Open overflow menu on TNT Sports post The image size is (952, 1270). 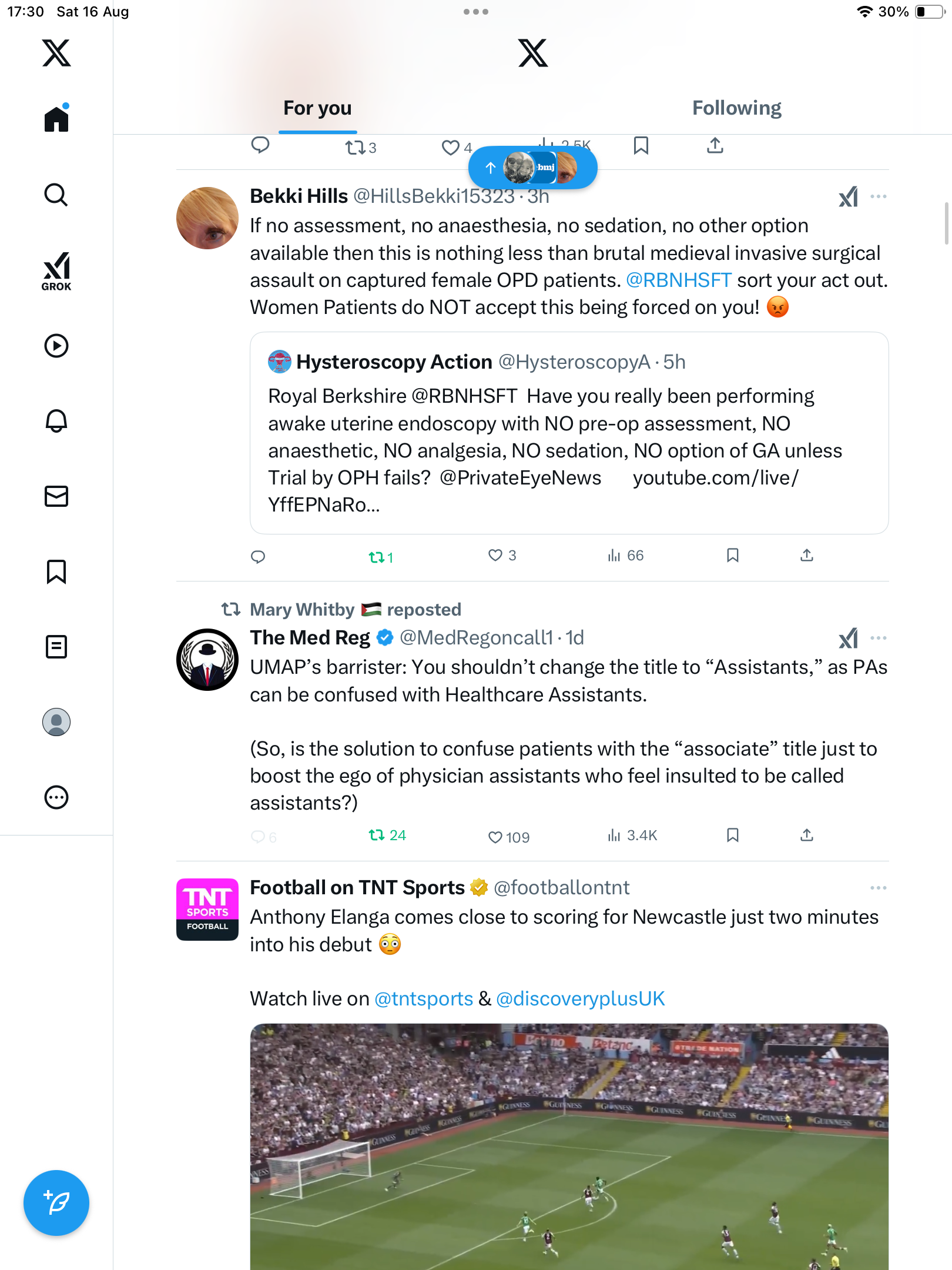coord(878,888)
